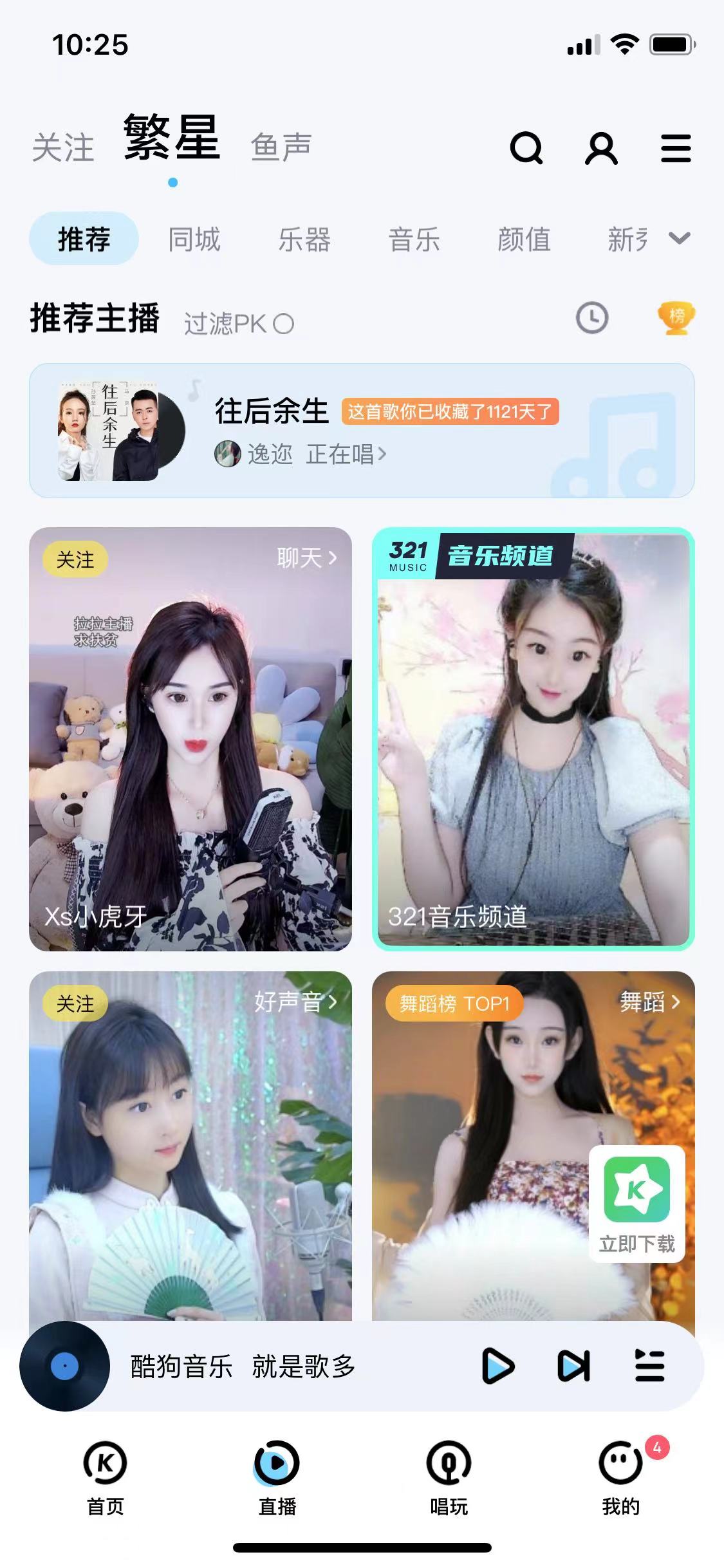Open the hamburger menu
The height and width of the screenshot is (1568, 724).
(676, 149)
